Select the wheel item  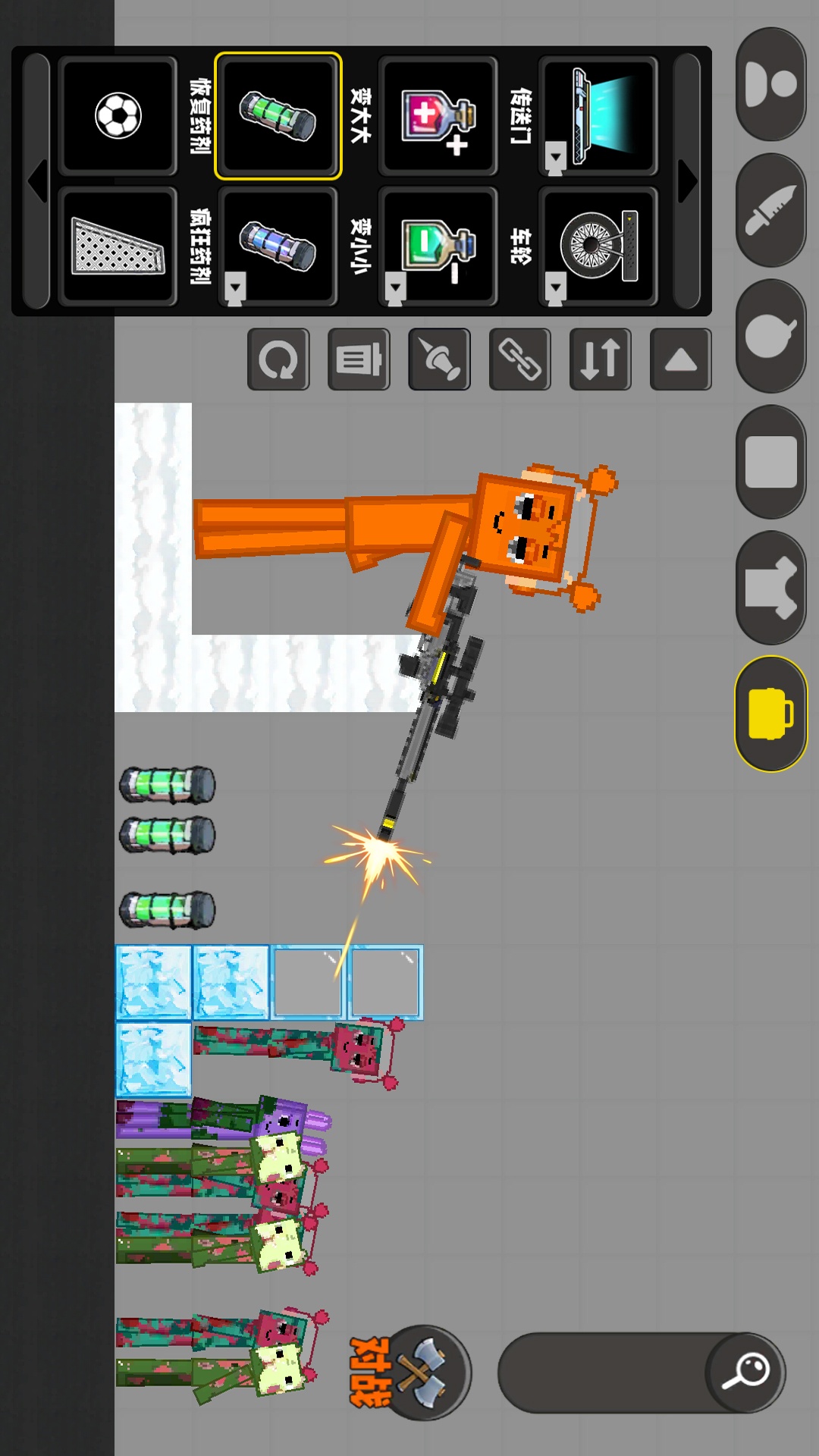(598, 246)
